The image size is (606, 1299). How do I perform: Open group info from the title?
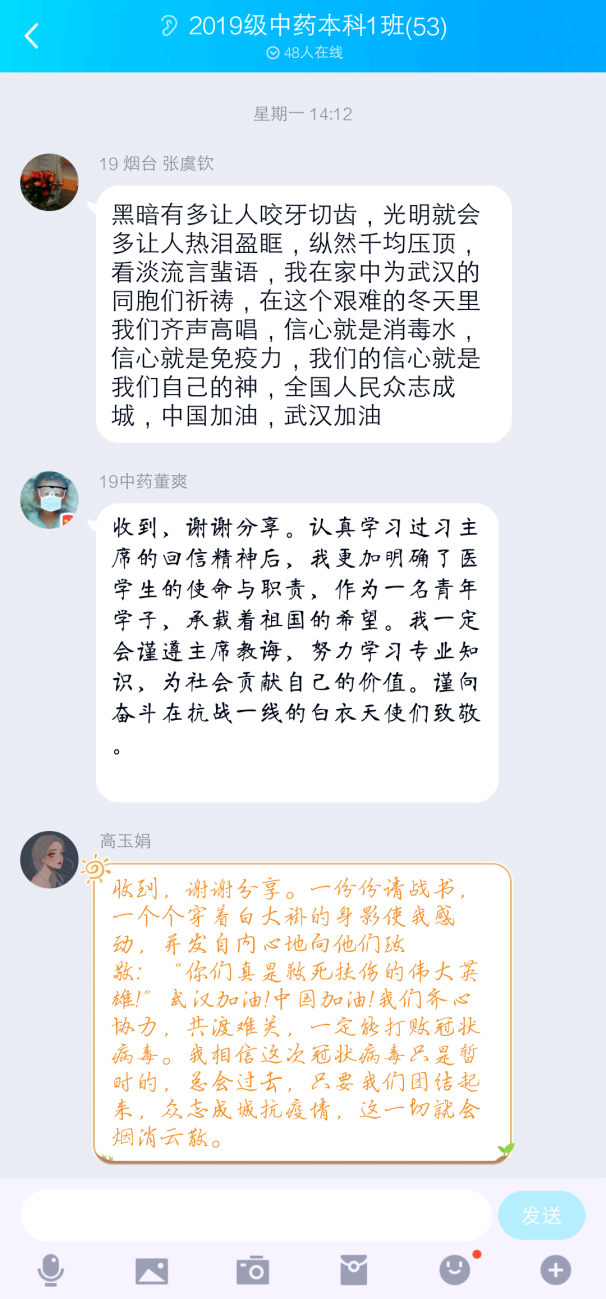(316, 27)
